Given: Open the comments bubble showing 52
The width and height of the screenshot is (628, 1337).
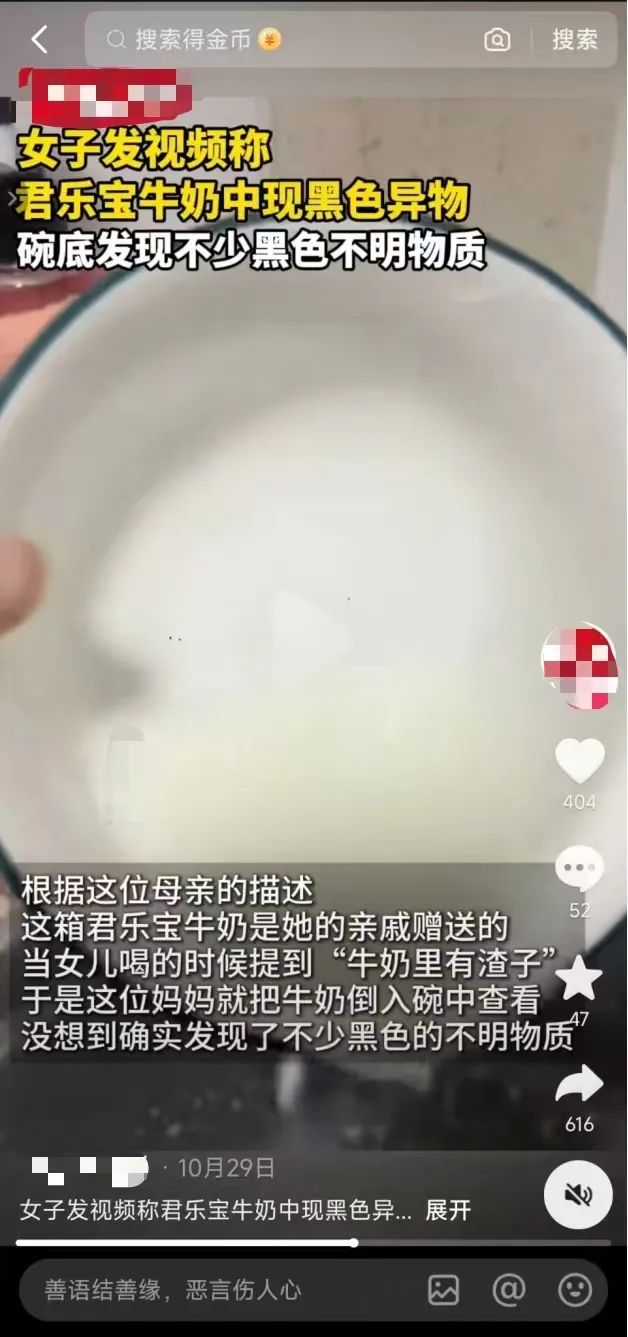Looking at the screenshot, I should (580, 869).
